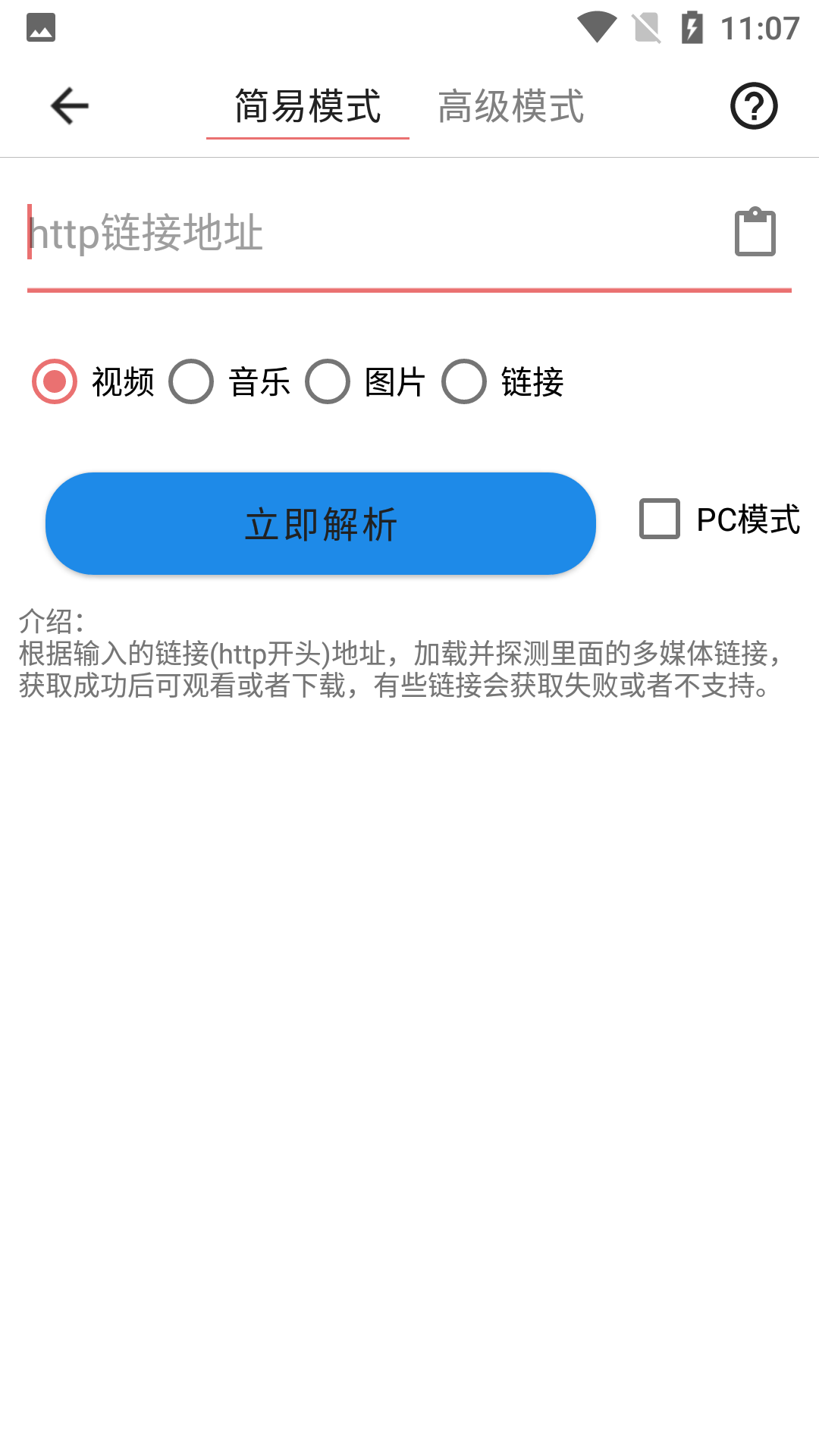
Task: Tap the Wi-Fi icon in the status bar
Action: pos(598,25)
